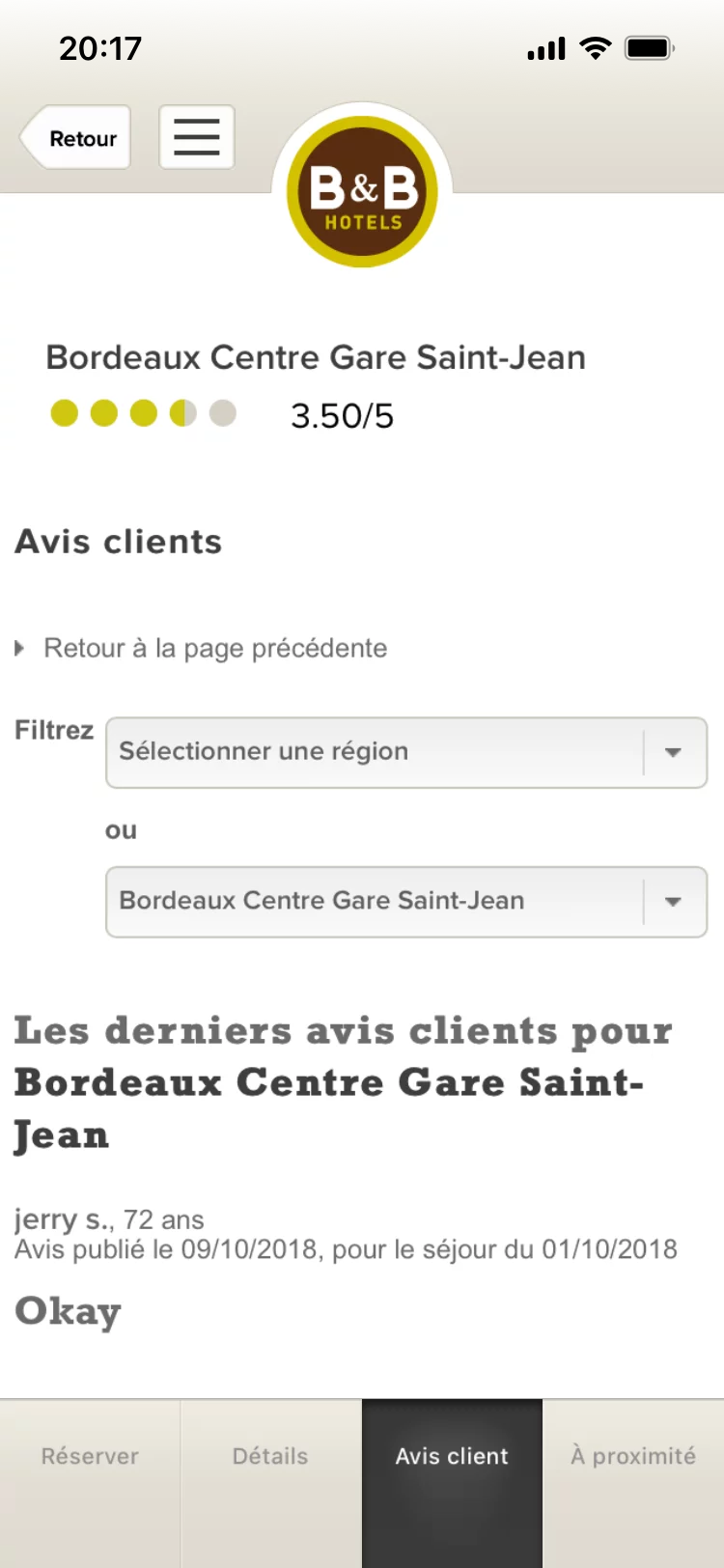The width and height of the screenshot is (724, 1568).
Task: Select the Détails tab button
Action: [270, 1457]
